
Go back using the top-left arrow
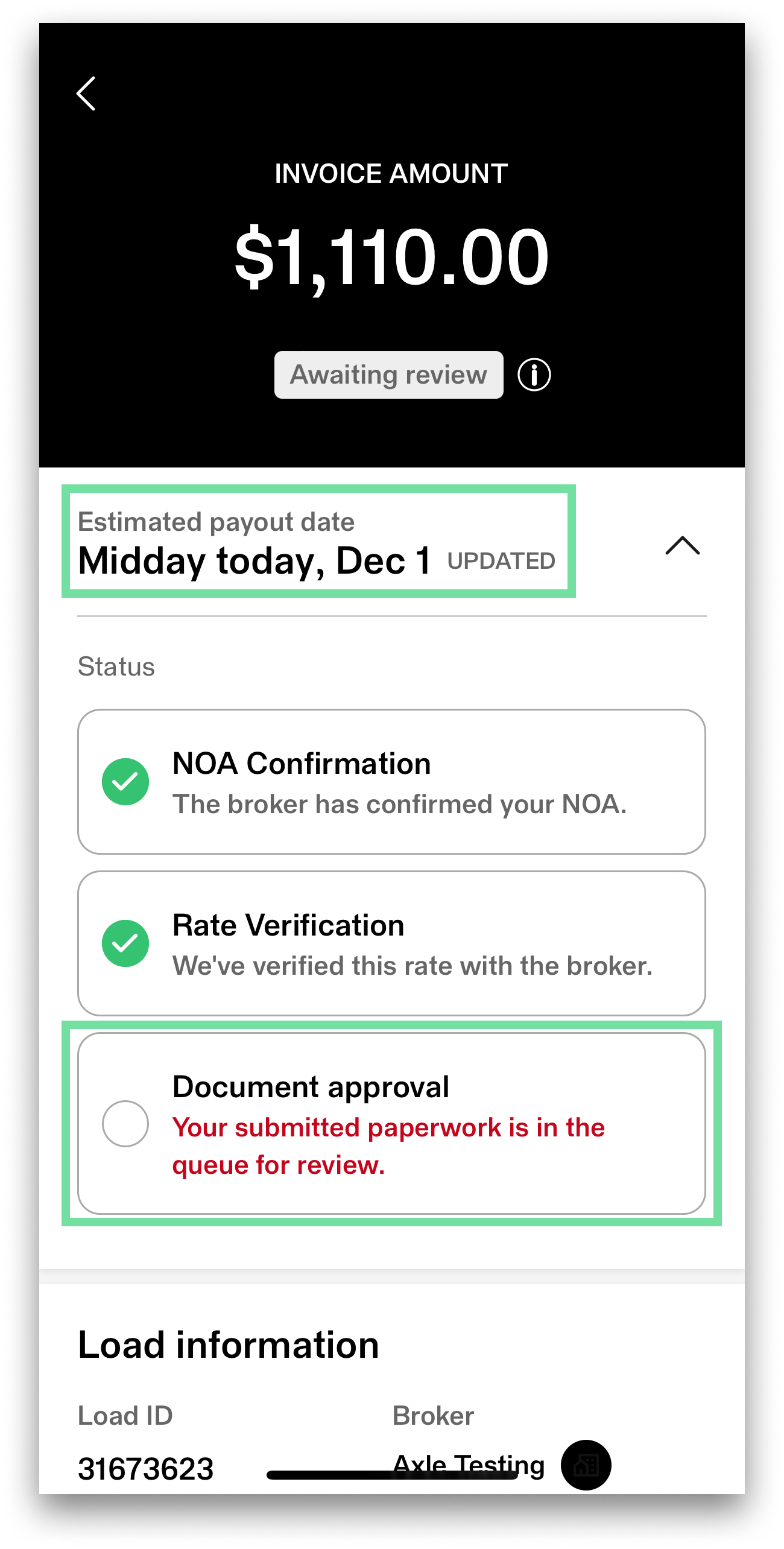[86, 93]
